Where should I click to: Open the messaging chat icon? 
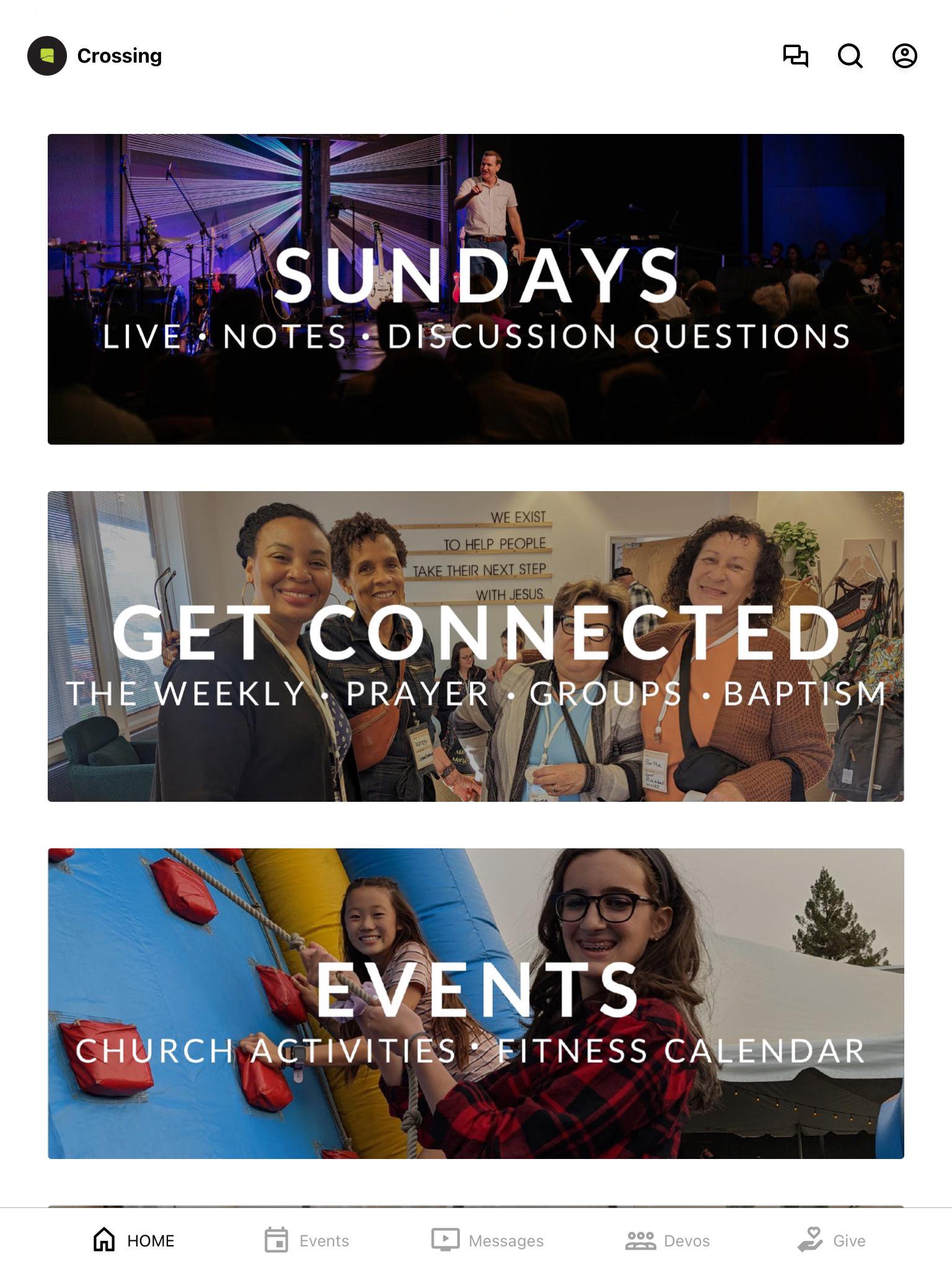coord(795,56)
